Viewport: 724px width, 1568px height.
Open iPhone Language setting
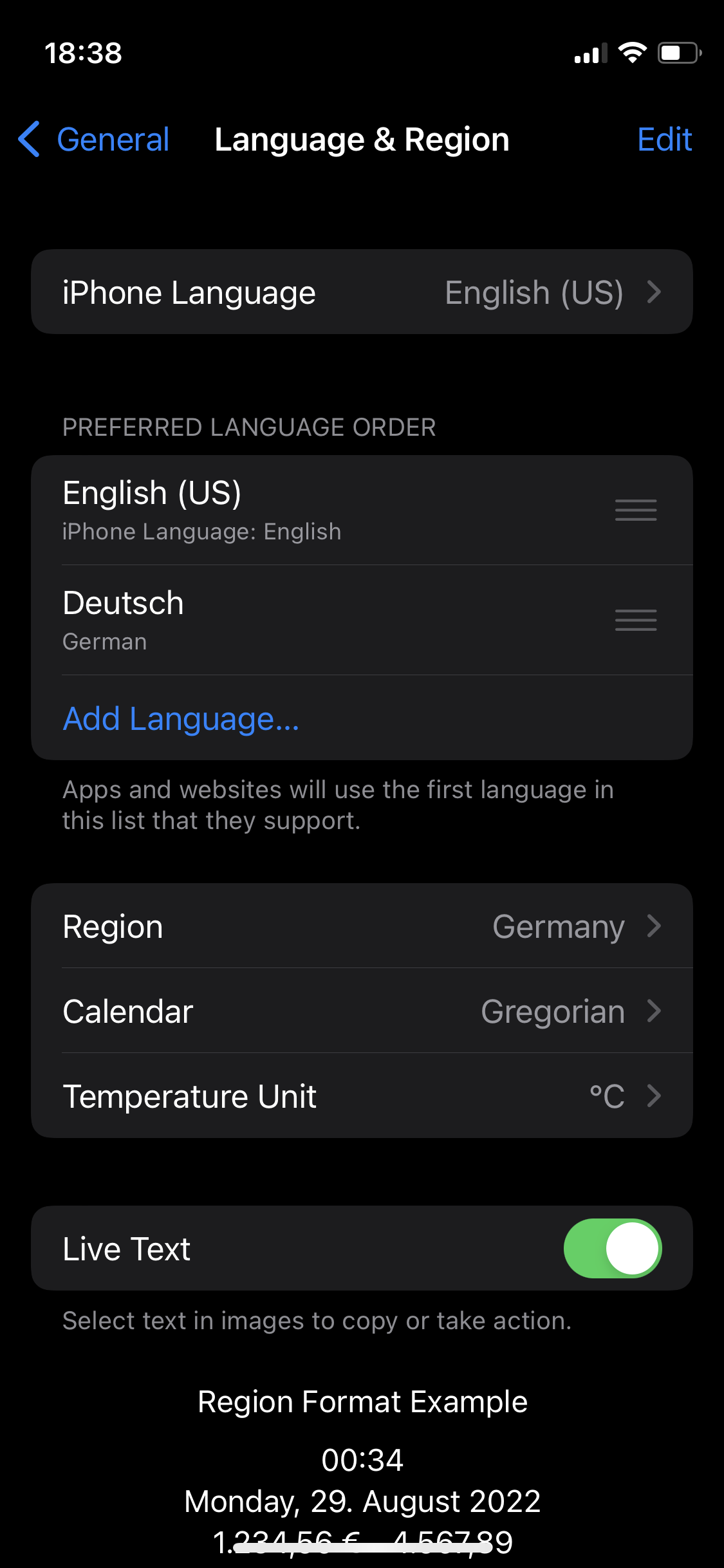point(362,292)
